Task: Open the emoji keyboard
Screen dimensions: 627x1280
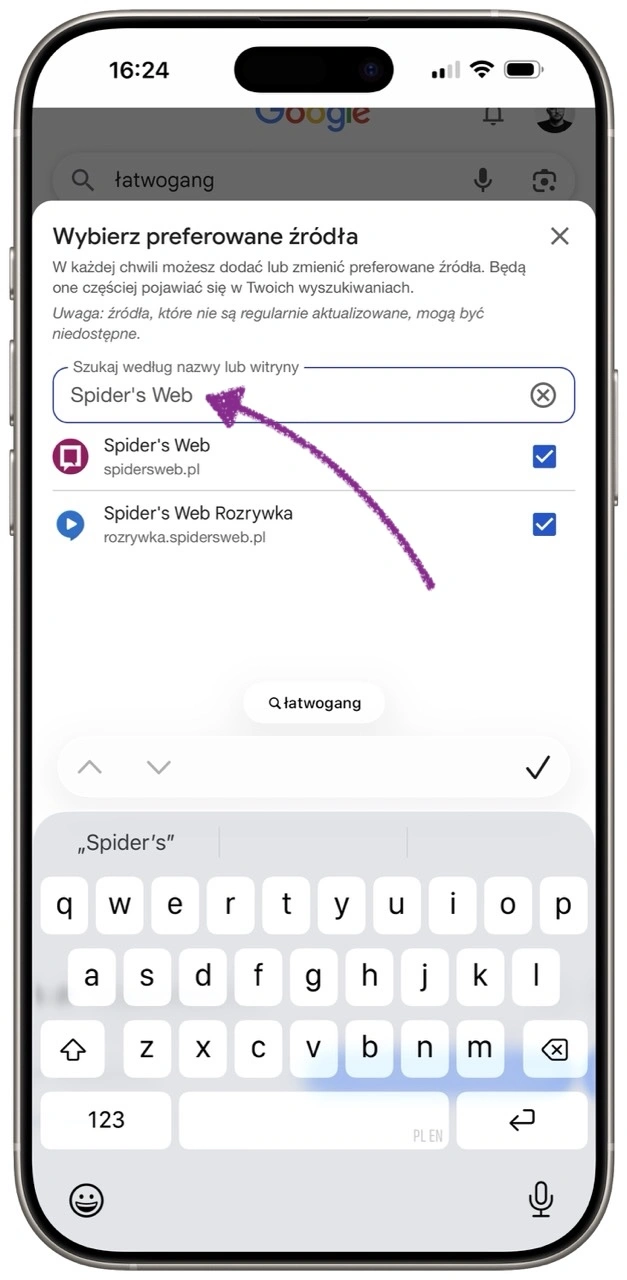Action: (87, 1199)
